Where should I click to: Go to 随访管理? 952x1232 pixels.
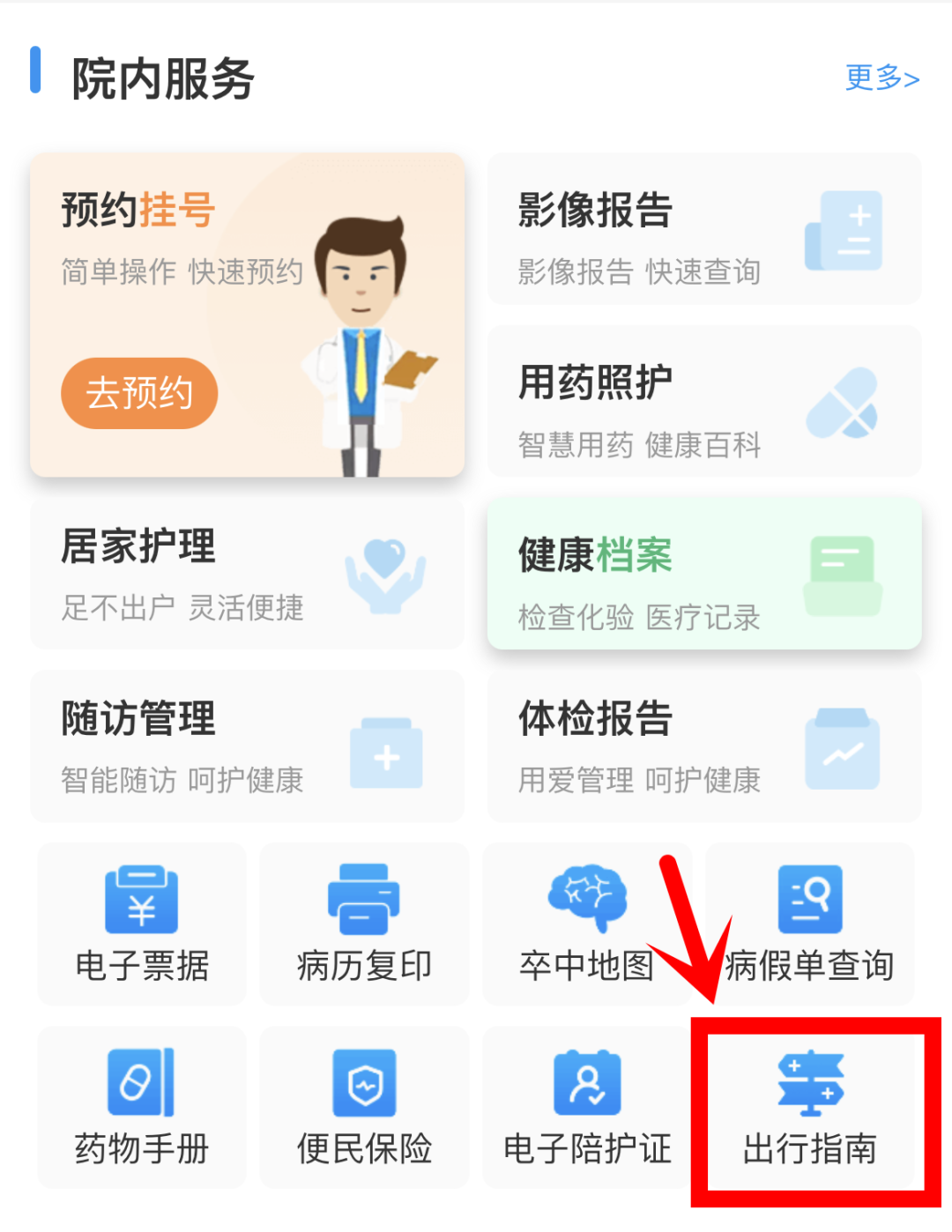(247, 746)
